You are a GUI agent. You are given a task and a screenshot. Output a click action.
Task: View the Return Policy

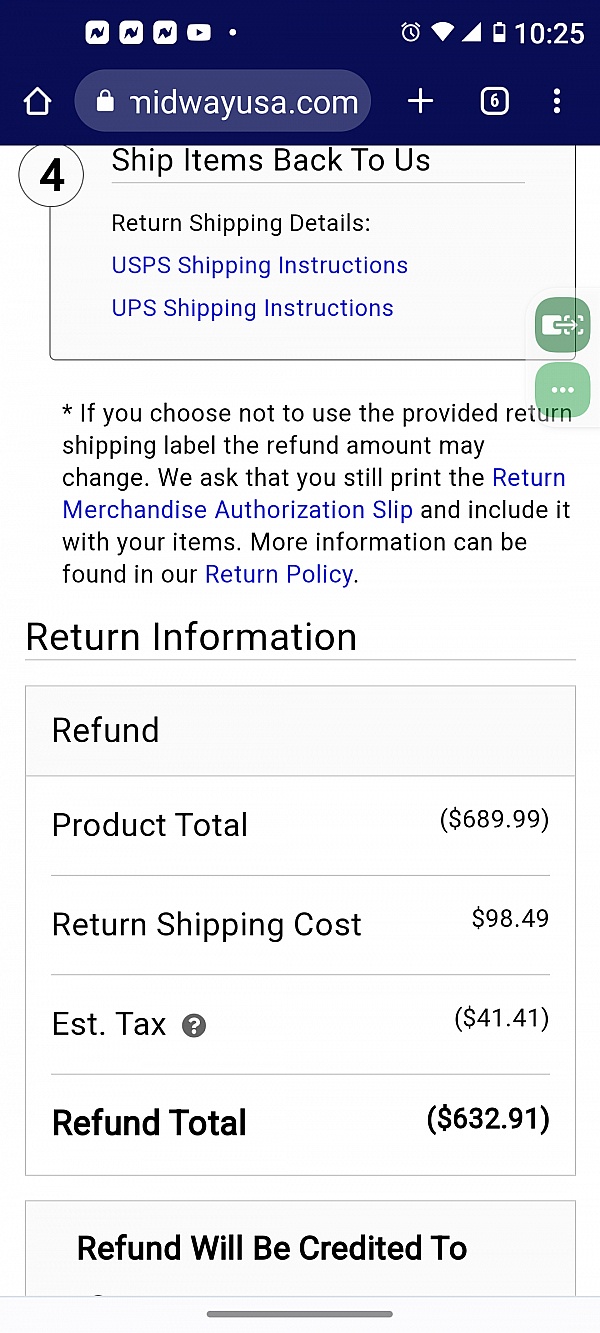279,574
